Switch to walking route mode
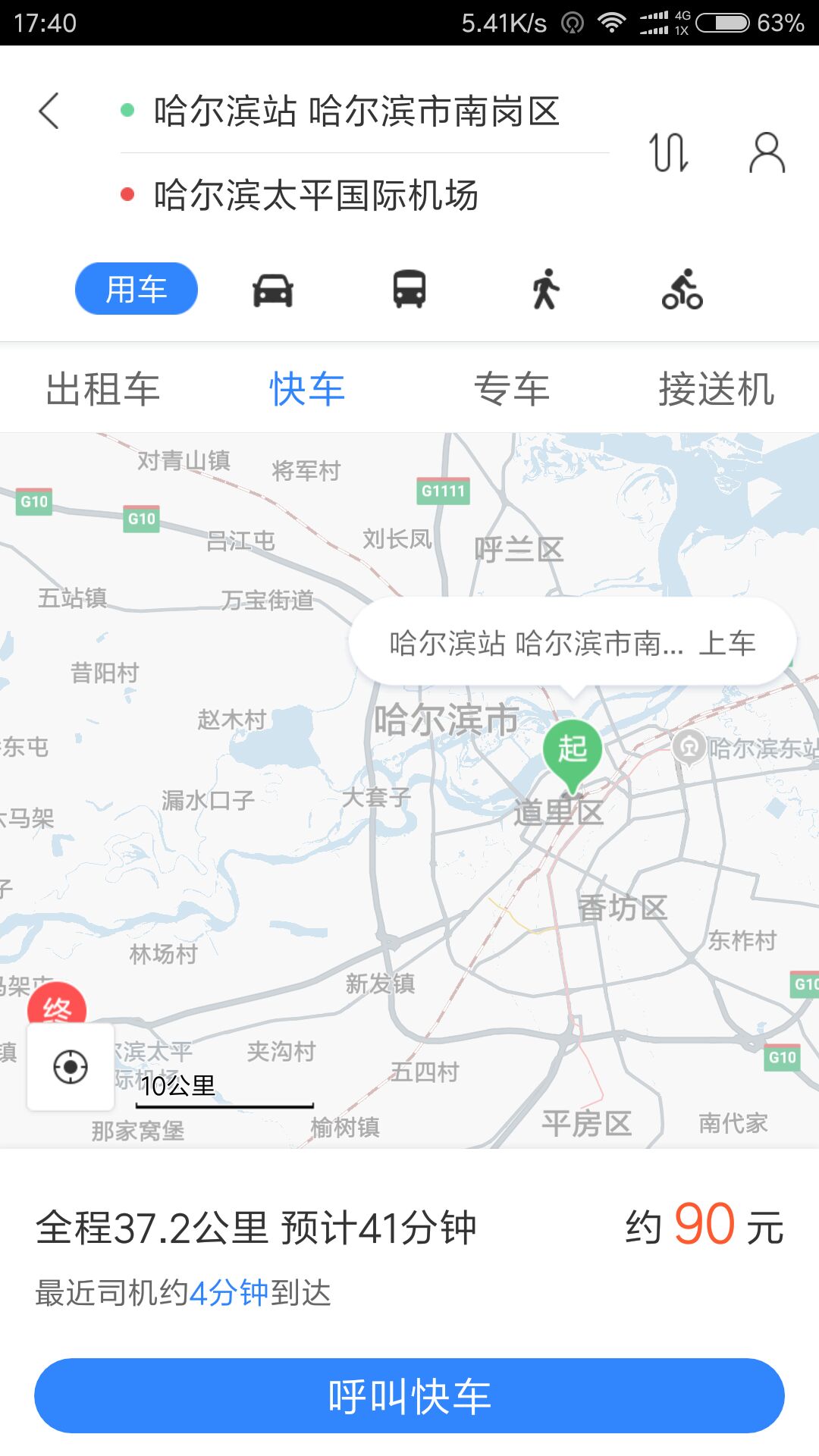The width and height of the screenshot is (819, 1456). (545, 290)
